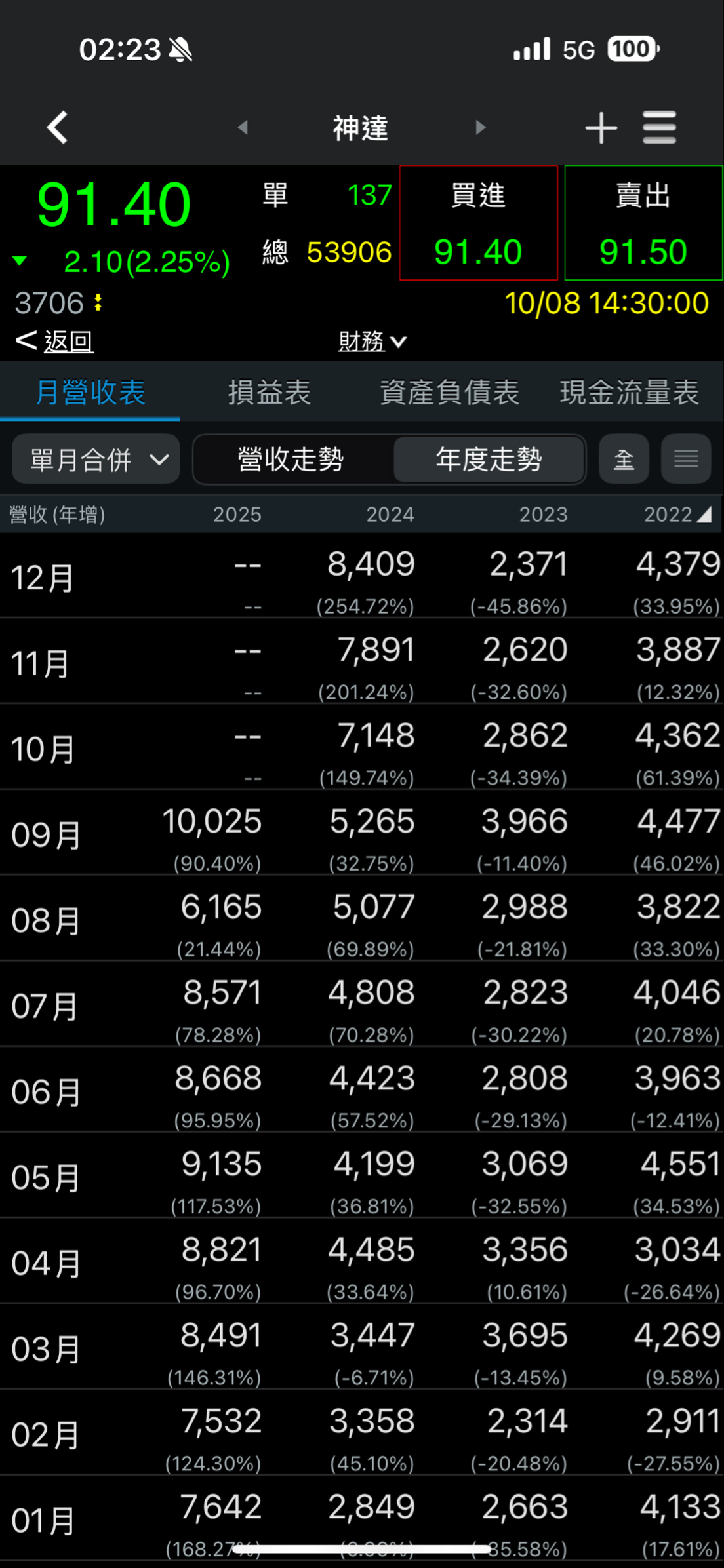The height and width of the screenshot is (1568, 724).
Task: Switch to the 損益表 tab
Action: (x=270, y=392)
